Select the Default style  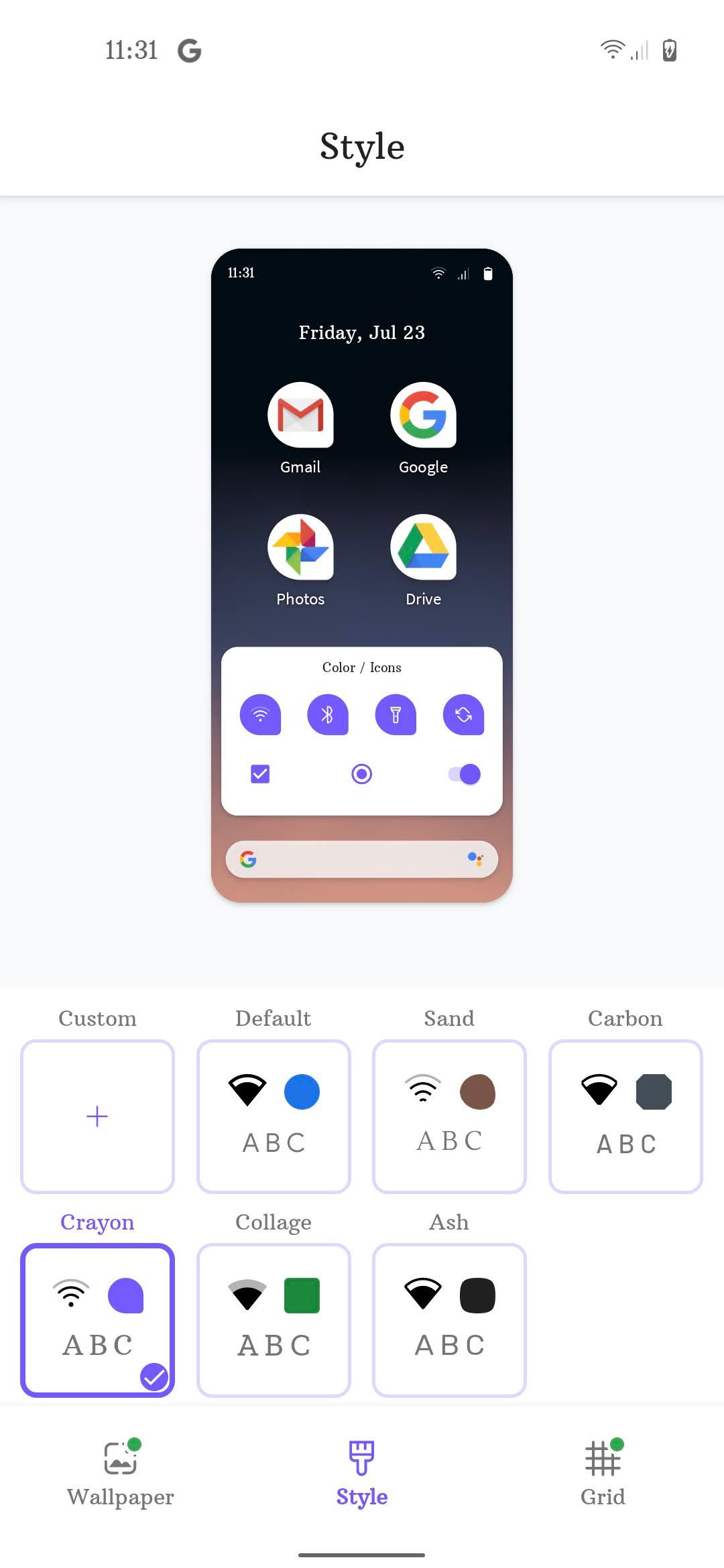click(274, 1116)
